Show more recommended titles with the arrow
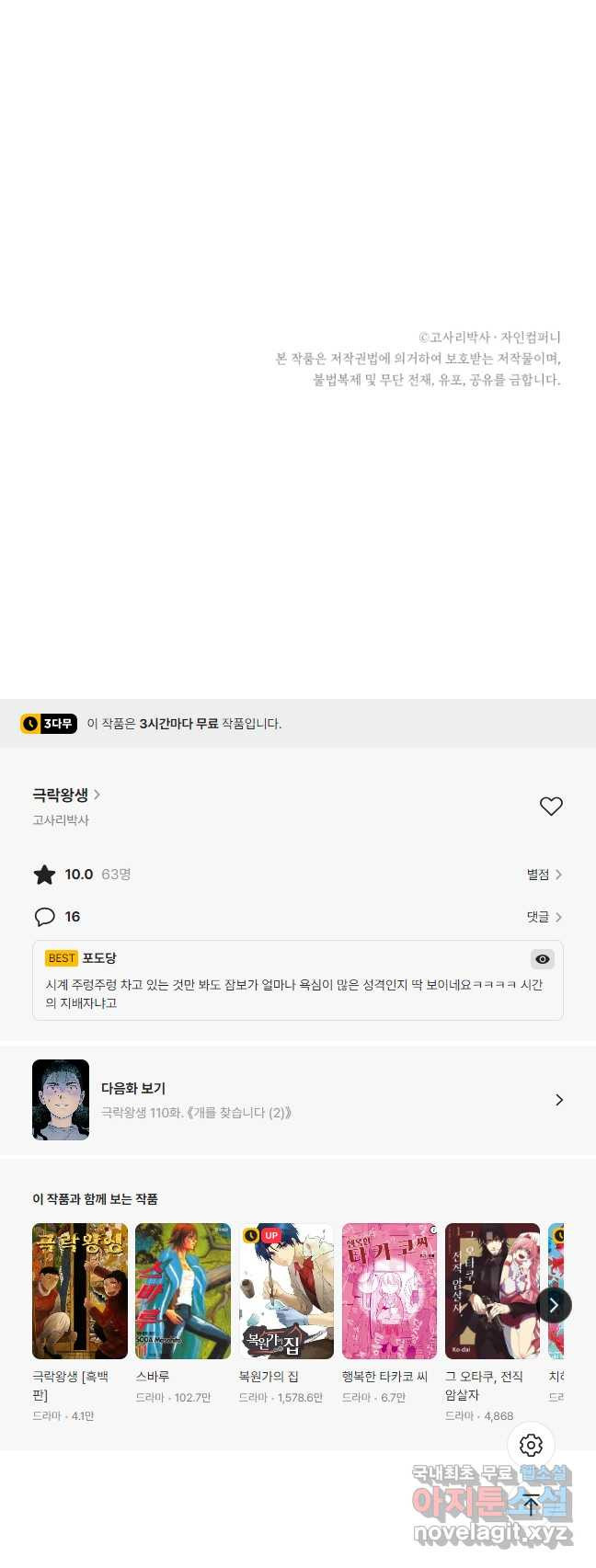Viewport: 596px width, 1568px height. pos(554,1305)
